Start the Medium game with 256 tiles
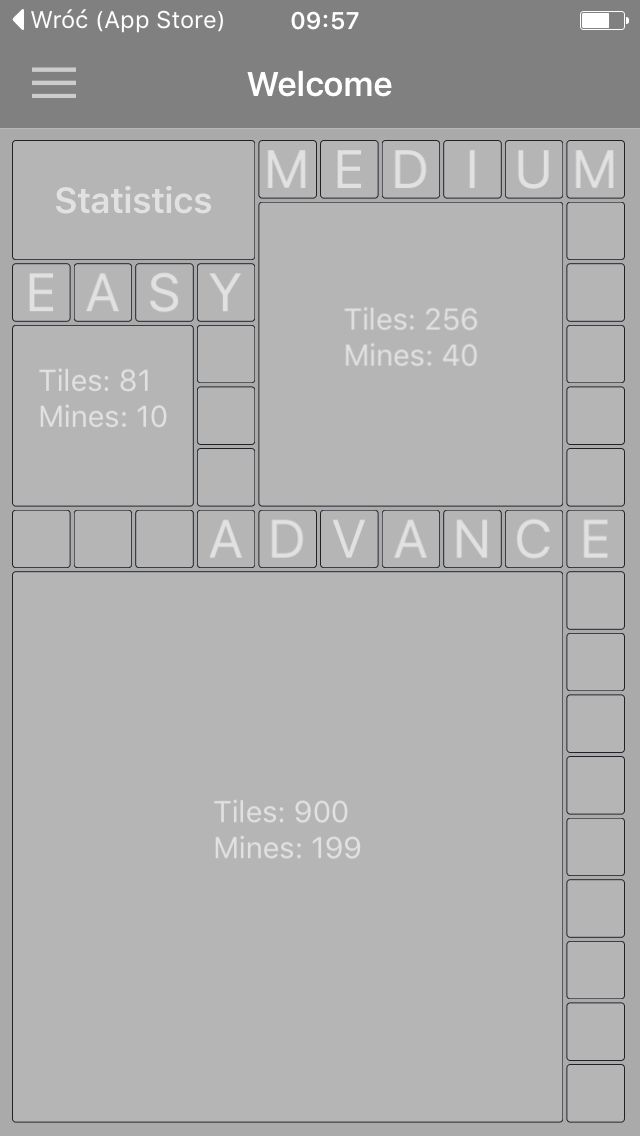This screenshot has height=1136, width=640. (411, 354)
